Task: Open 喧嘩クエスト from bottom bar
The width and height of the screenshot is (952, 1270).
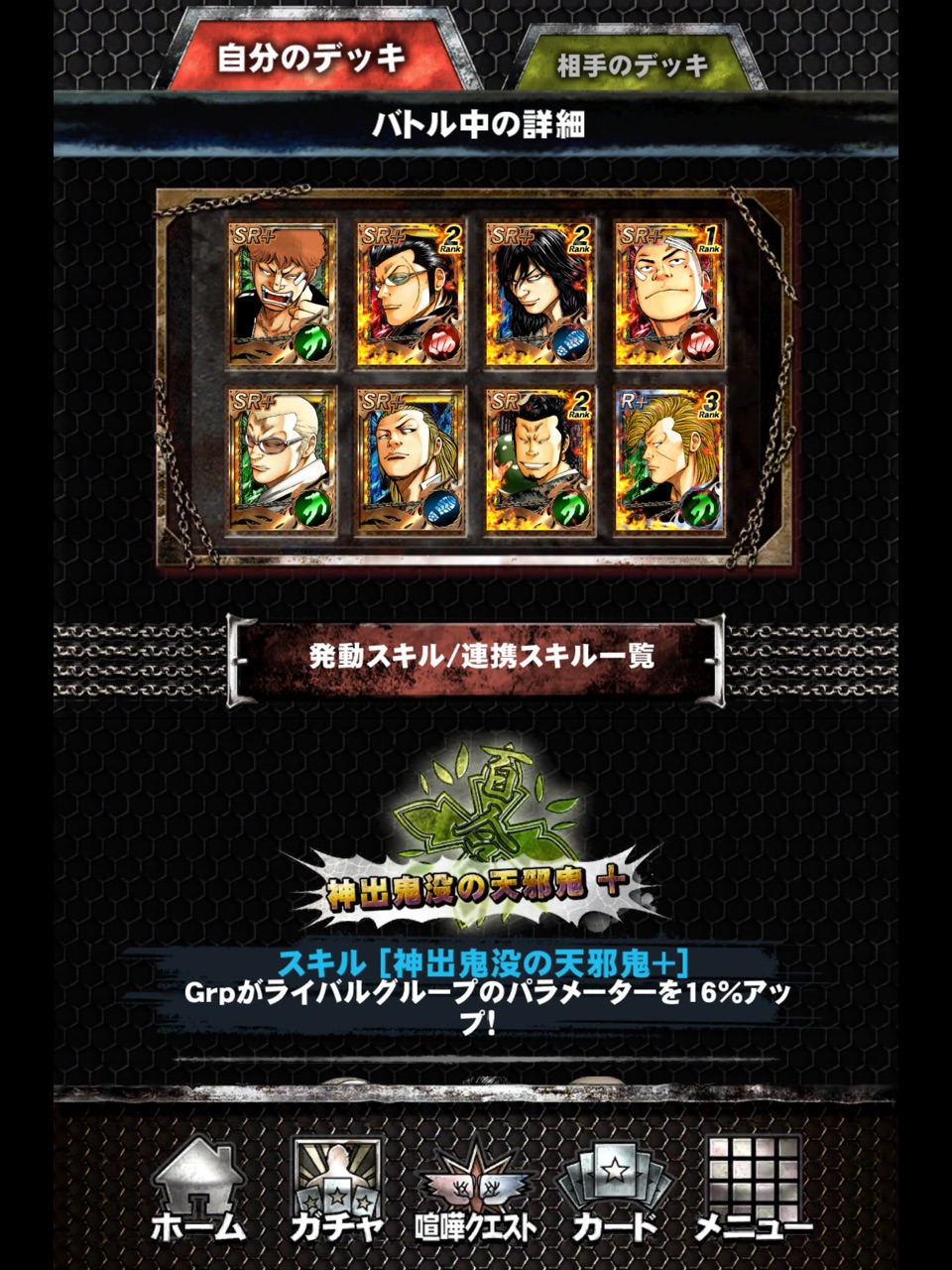Action: tap(476, 1191)
